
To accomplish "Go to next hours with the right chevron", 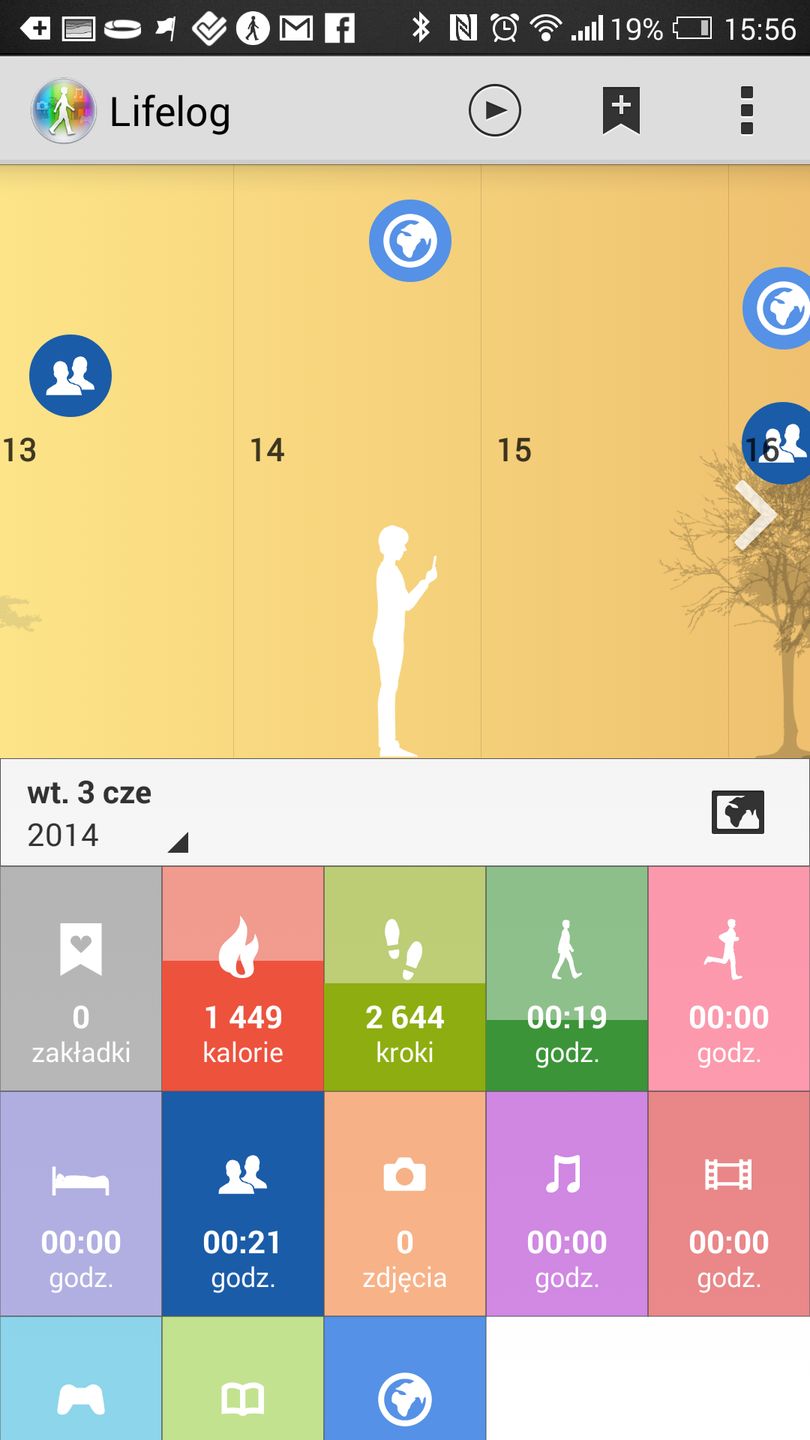I will click(755, 515).
